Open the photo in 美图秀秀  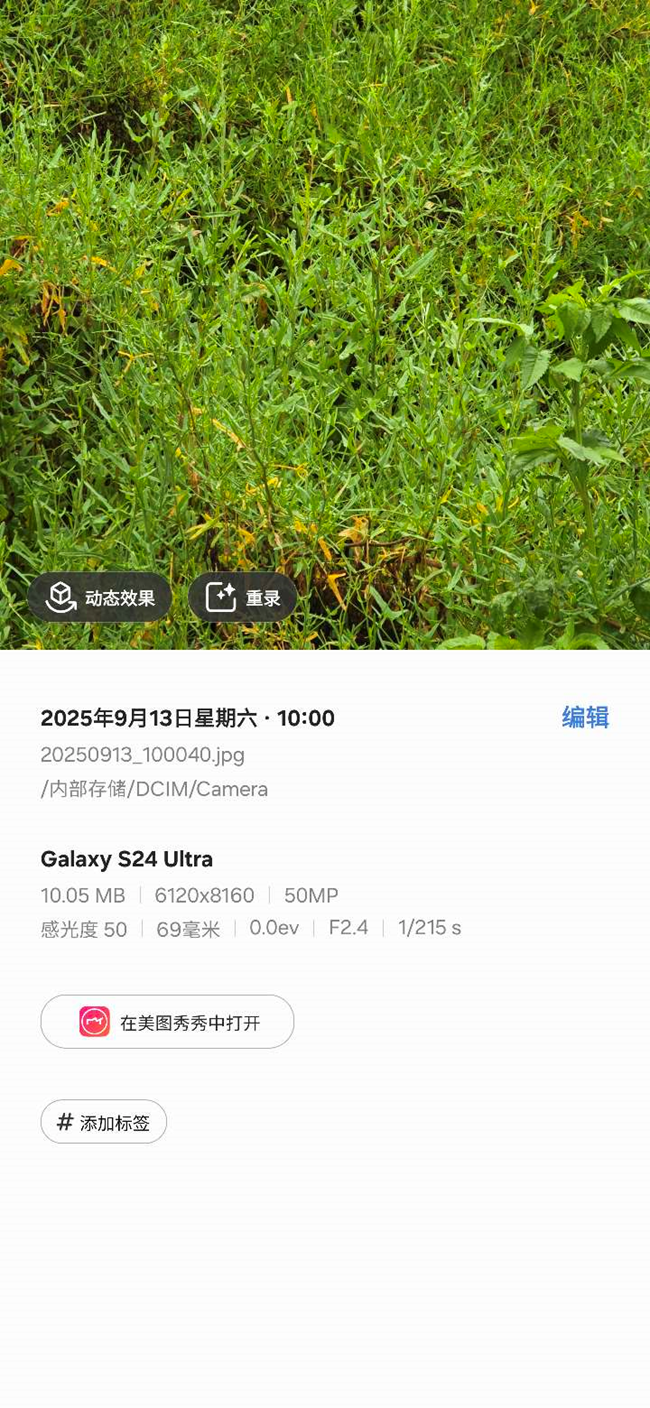(x=167, y=1022)
